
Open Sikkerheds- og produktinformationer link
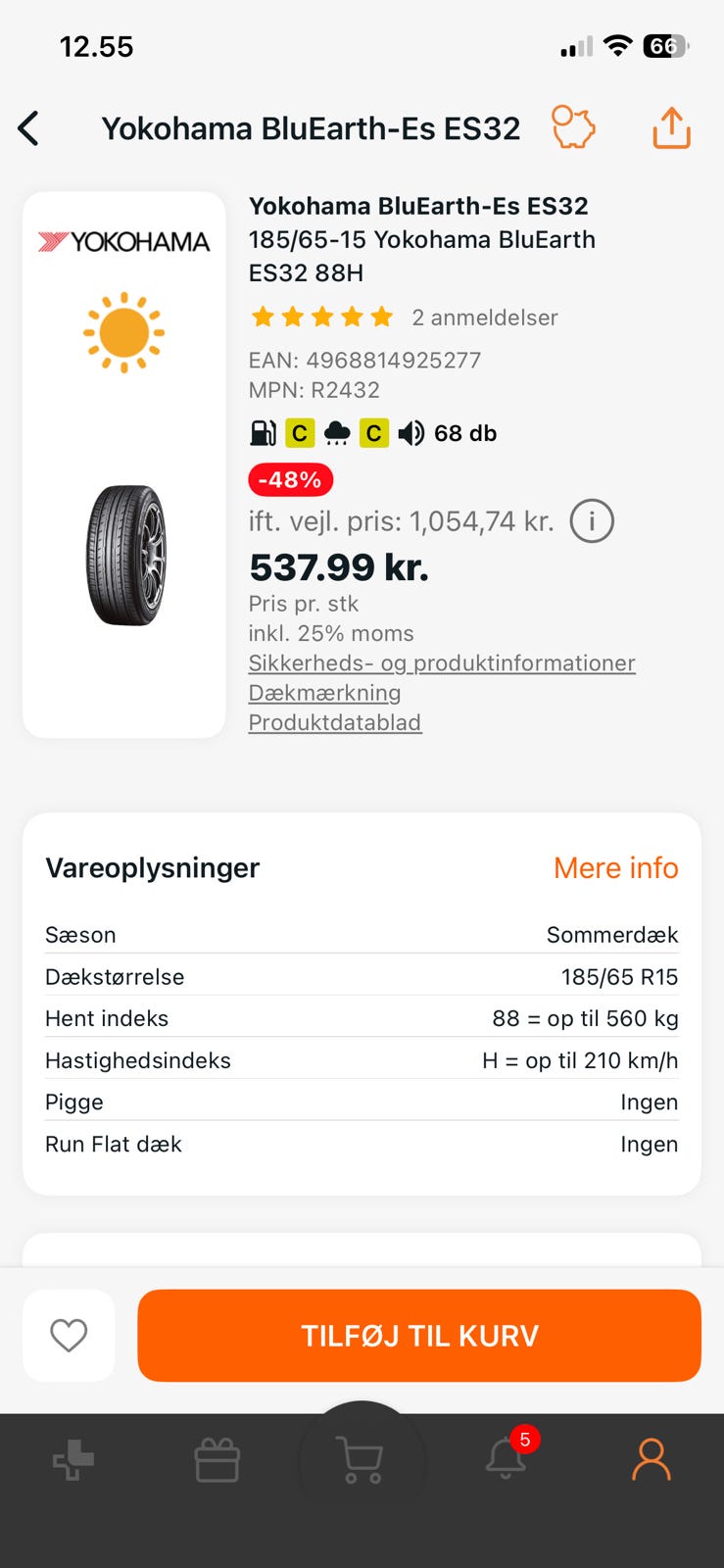click(442, 663)
